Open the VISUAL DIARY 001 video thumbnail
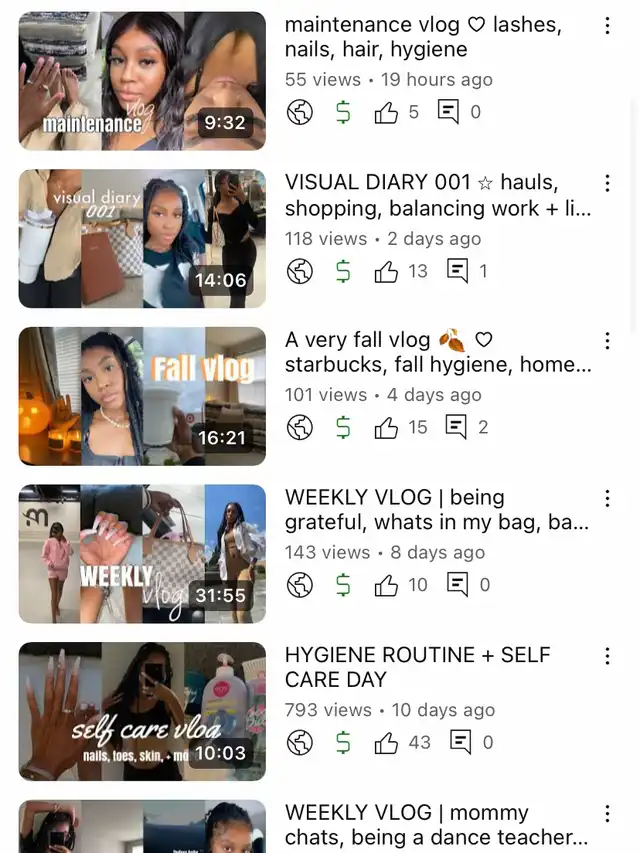This screenshot has width=640, height=853. (x=142, y=238)
